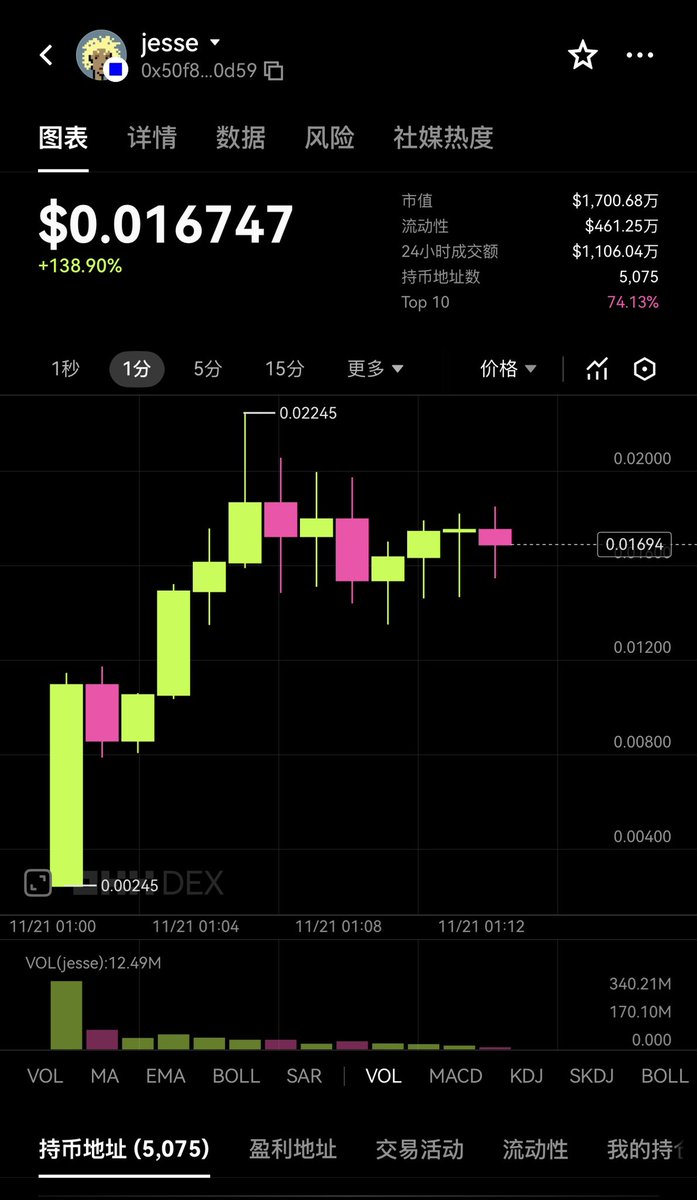Select the MACD indicator
697x1200 pixels.
click(x=455, y=1076)
